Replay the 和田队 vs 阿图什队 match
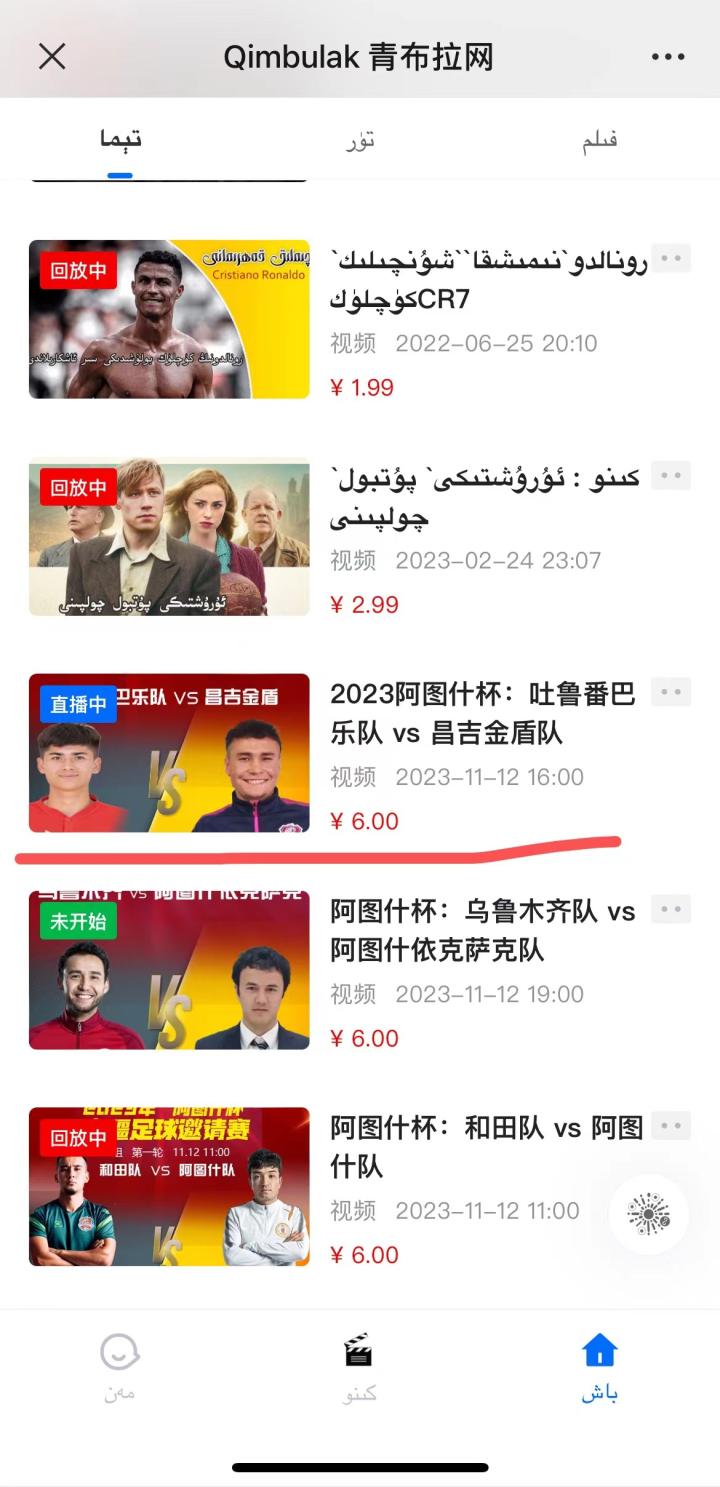Screen dimensions: 720x1487 click(x=169, y=1187)
